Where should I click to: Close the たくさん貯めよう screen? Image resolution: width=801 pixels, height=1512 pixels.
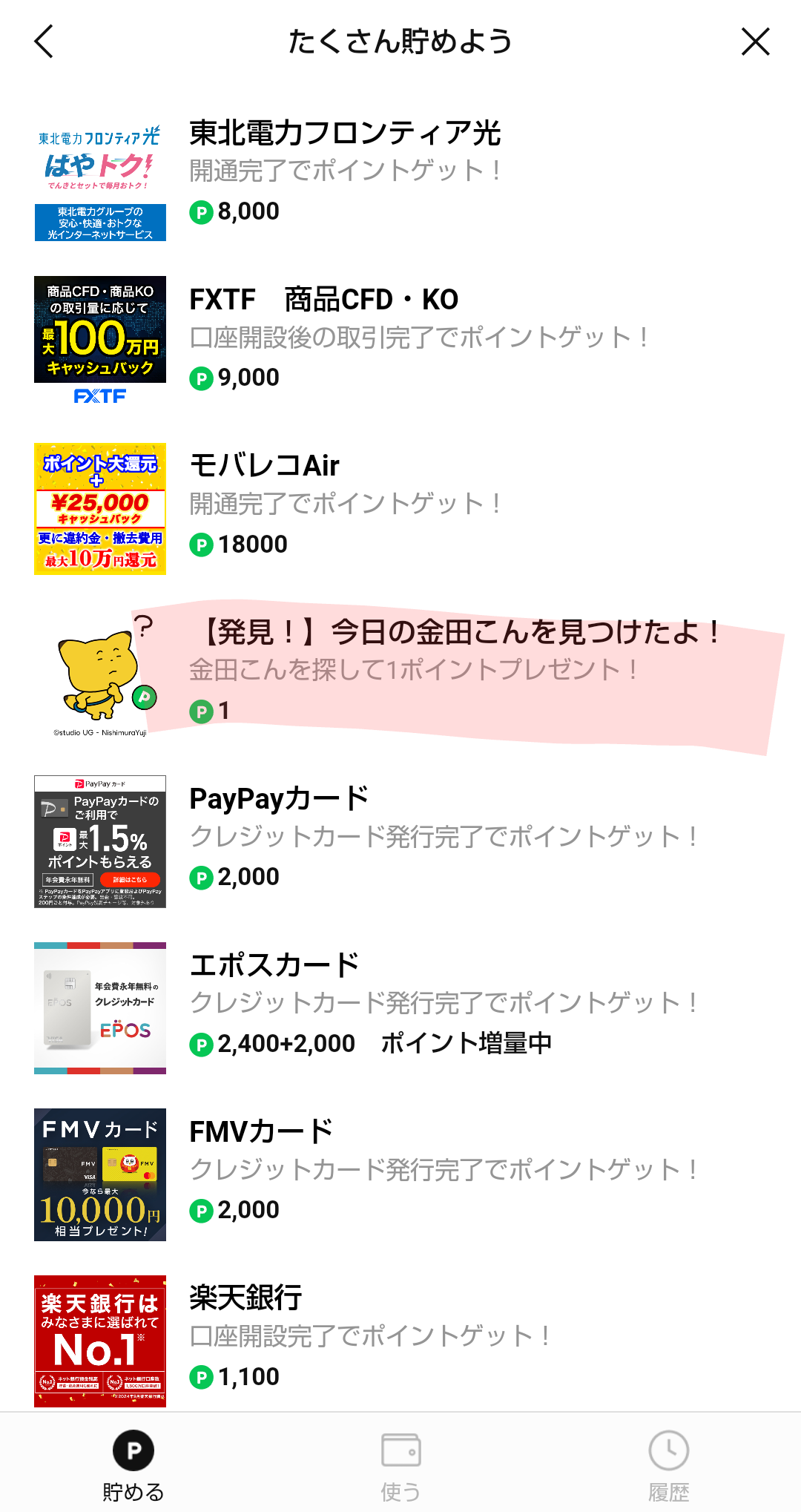coord(755,42)
